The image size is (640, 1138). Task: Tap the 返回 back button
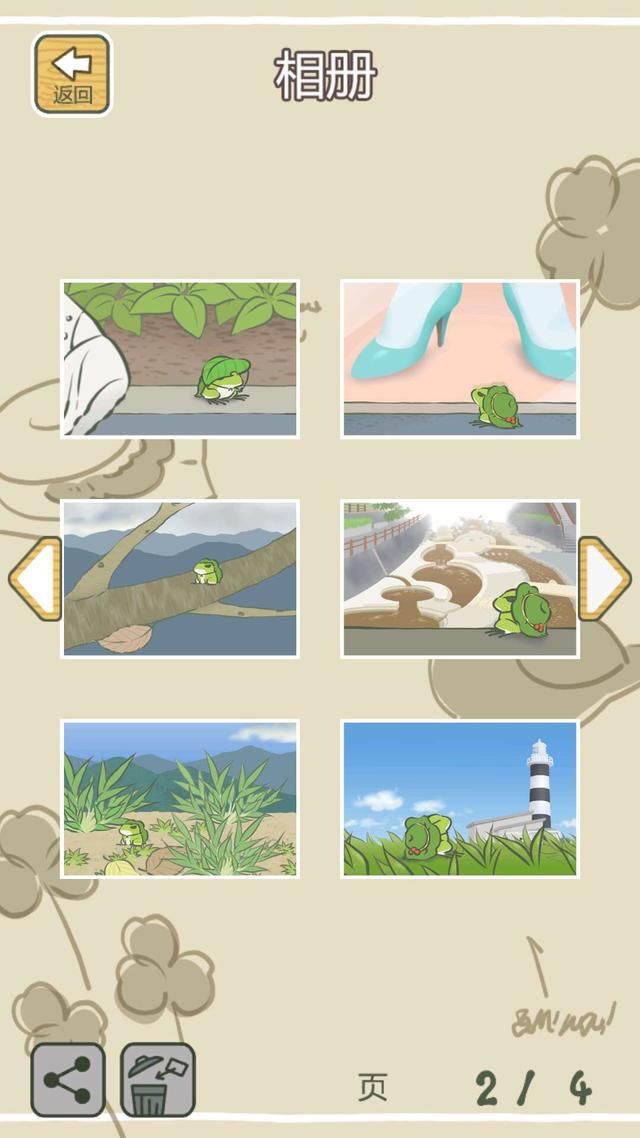(72, 74)
